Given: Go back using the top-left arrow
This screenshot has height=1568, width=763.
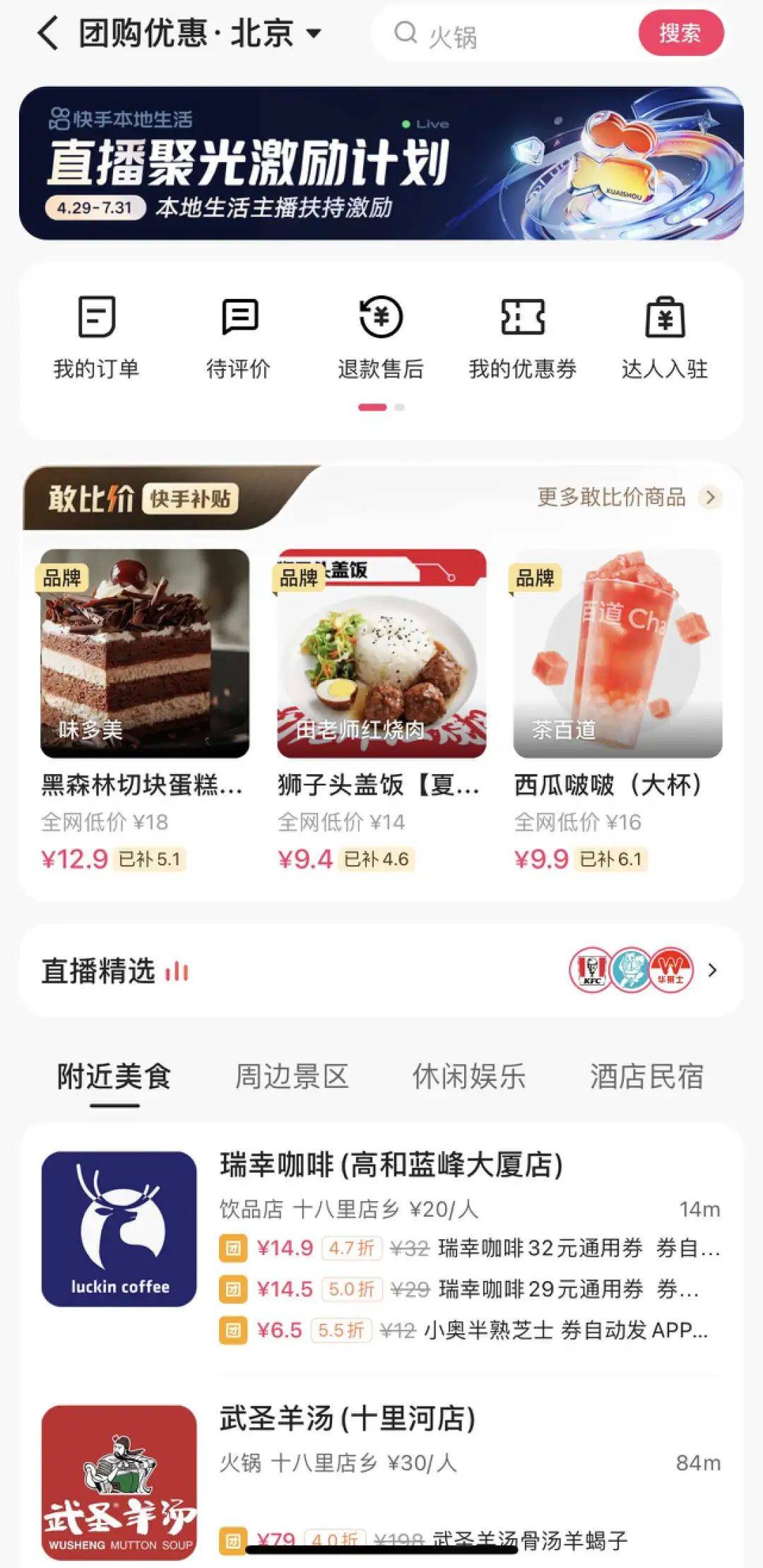Looking at the screenshot, I should (48, 33).
